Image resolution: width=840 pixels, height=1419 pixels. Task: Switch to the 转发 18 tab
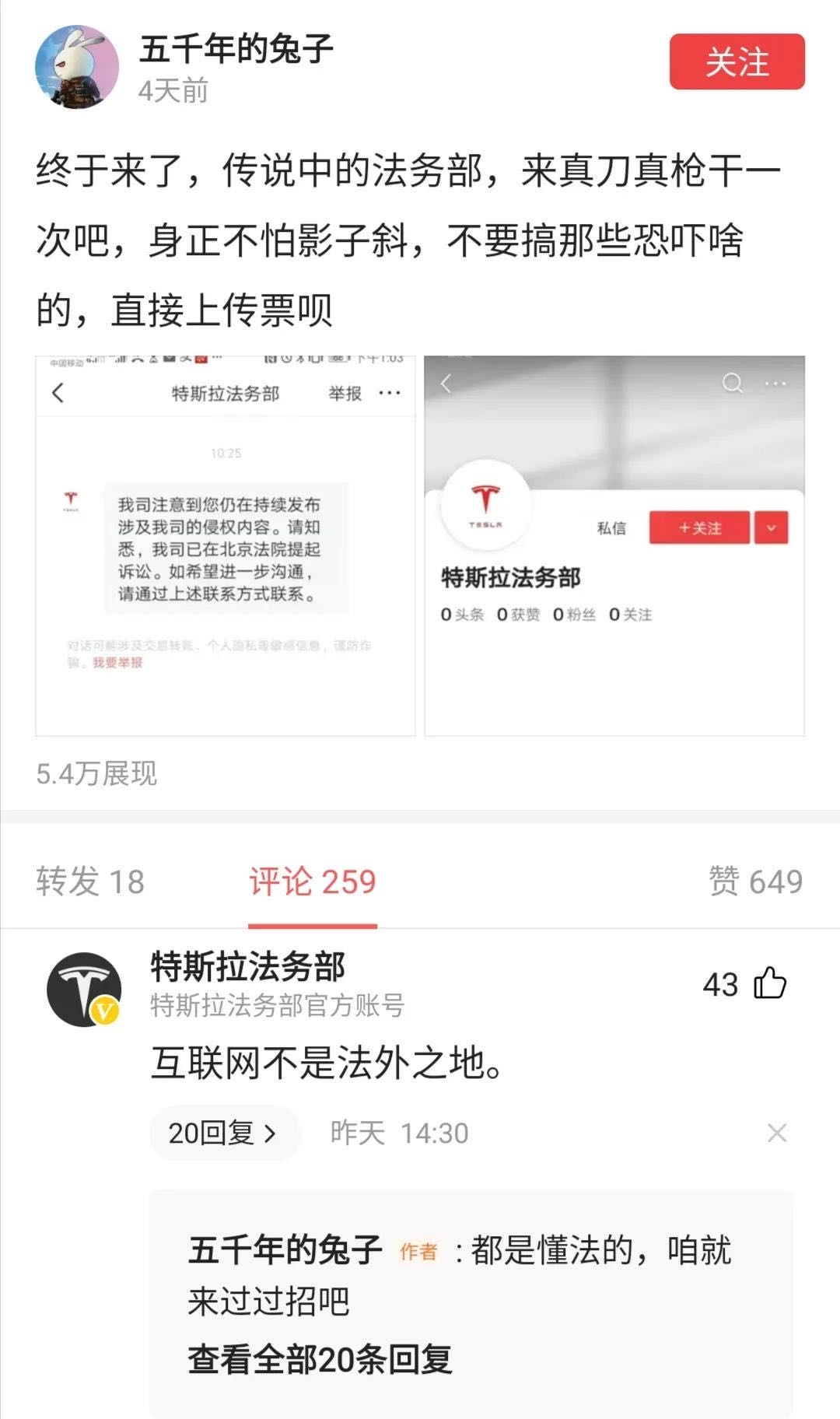90,881
